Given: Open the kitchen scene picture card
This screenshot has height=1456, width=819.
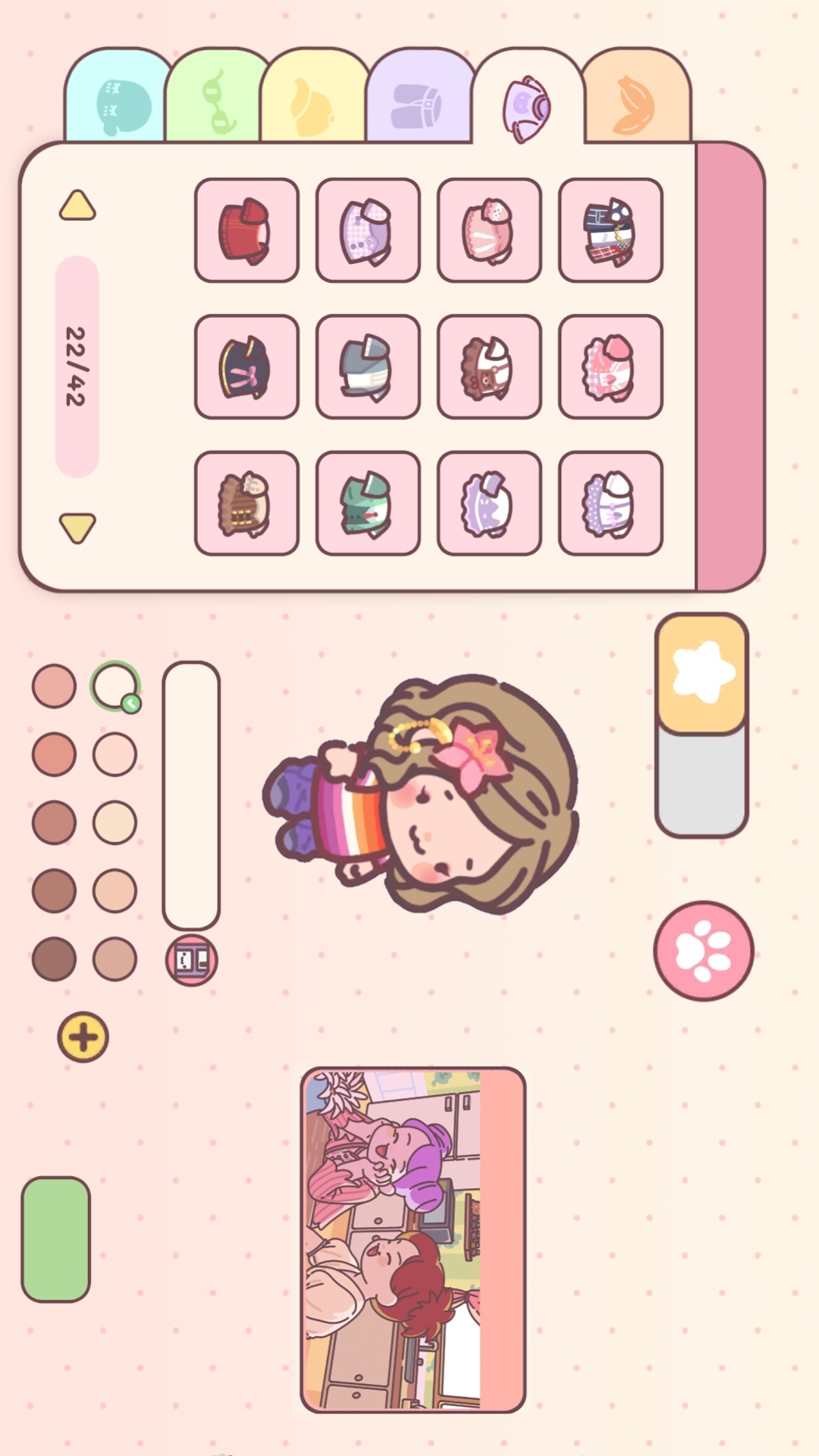Looking at the screenshot, I should [x=413, y=1239].
